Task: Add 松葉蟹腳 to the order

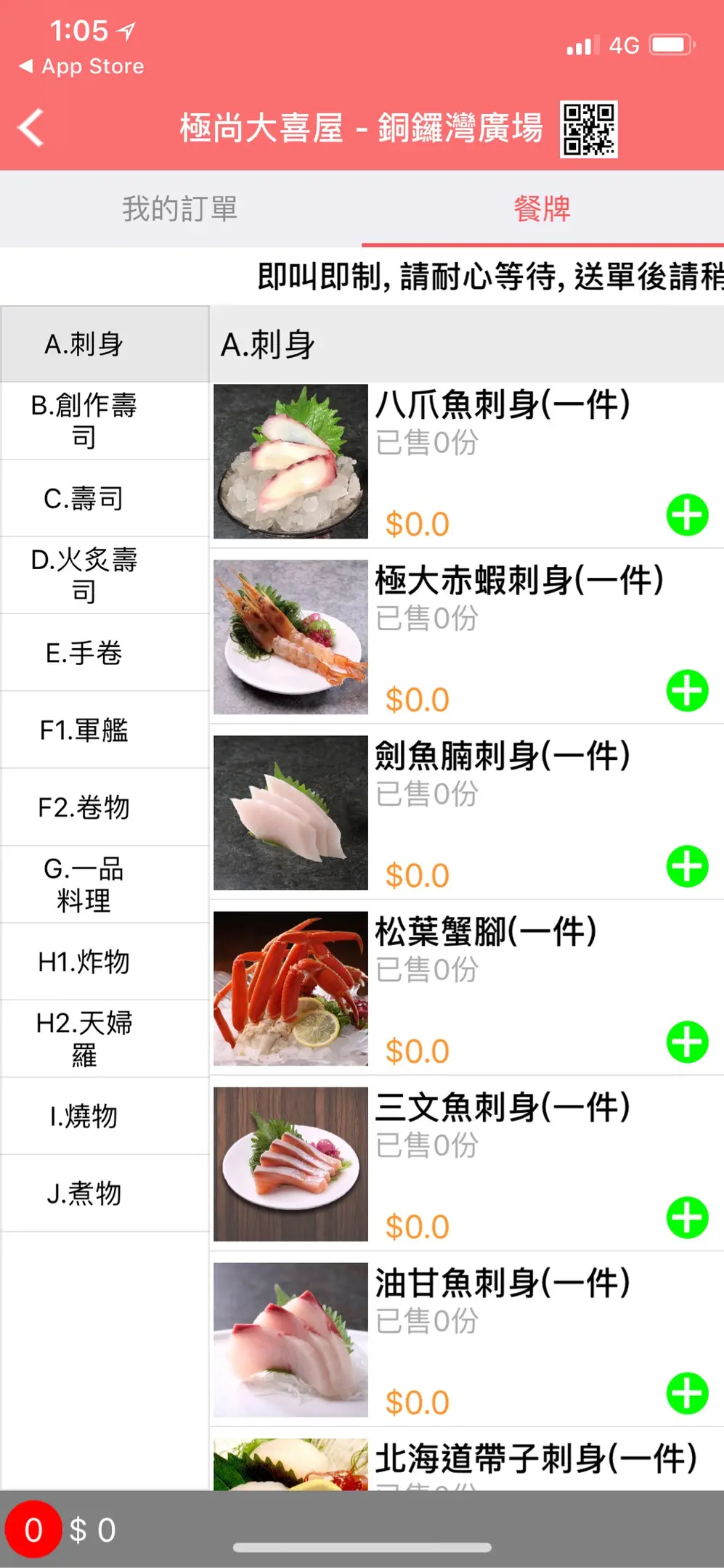Action: click(687, 1042)
